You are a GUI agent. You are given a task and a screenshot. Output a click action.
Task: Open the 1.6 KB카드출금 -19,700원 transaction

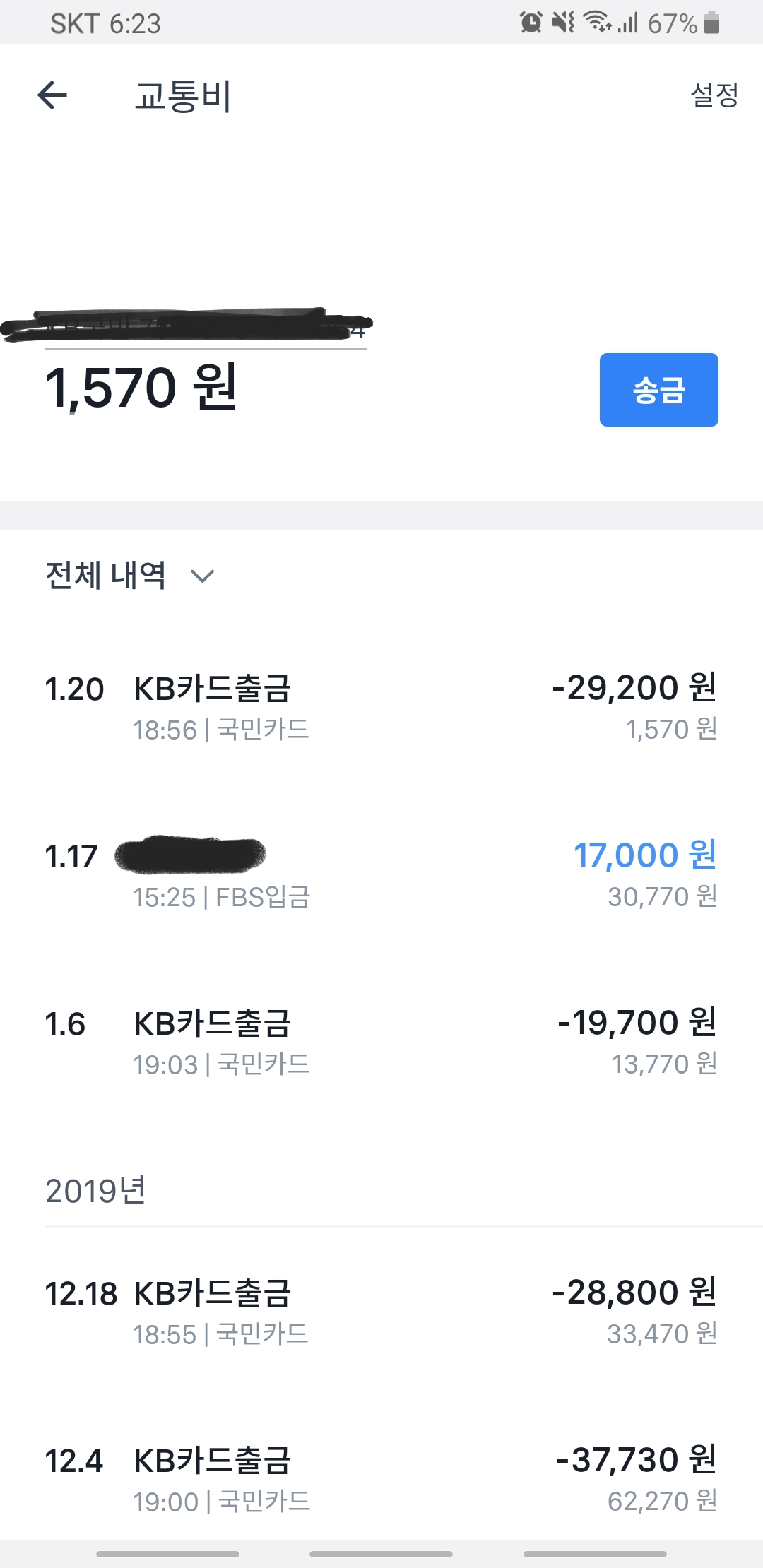coord(381,1043)
